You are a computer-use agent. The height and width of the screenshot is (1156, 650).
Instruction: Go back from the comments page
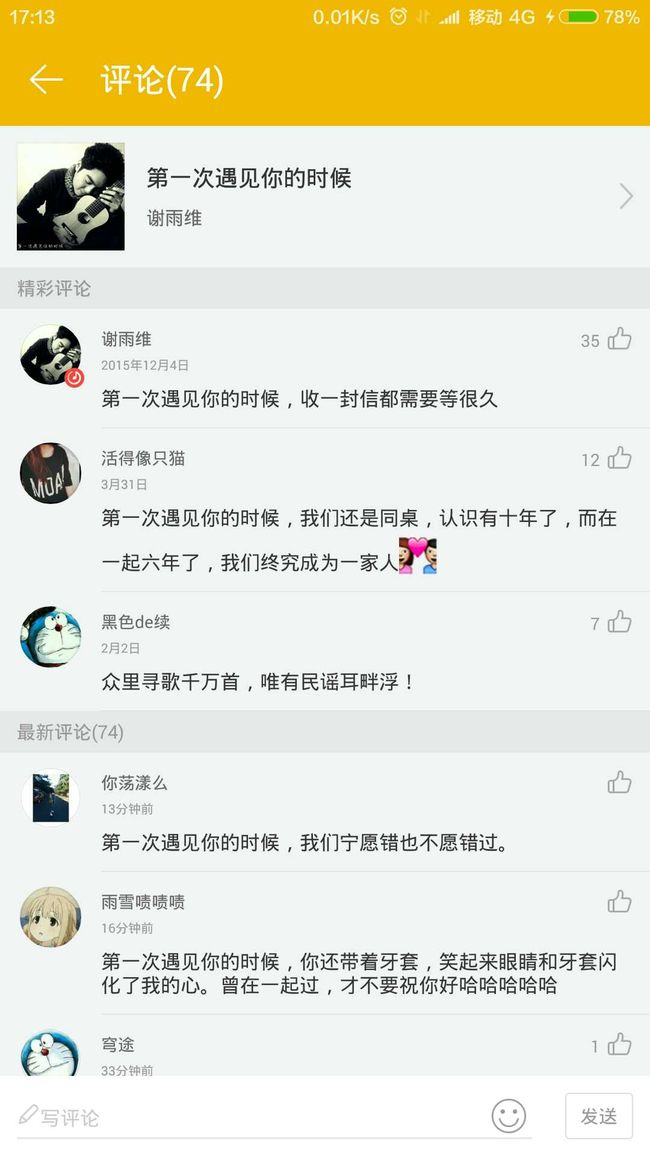click(x=46, y=80)
